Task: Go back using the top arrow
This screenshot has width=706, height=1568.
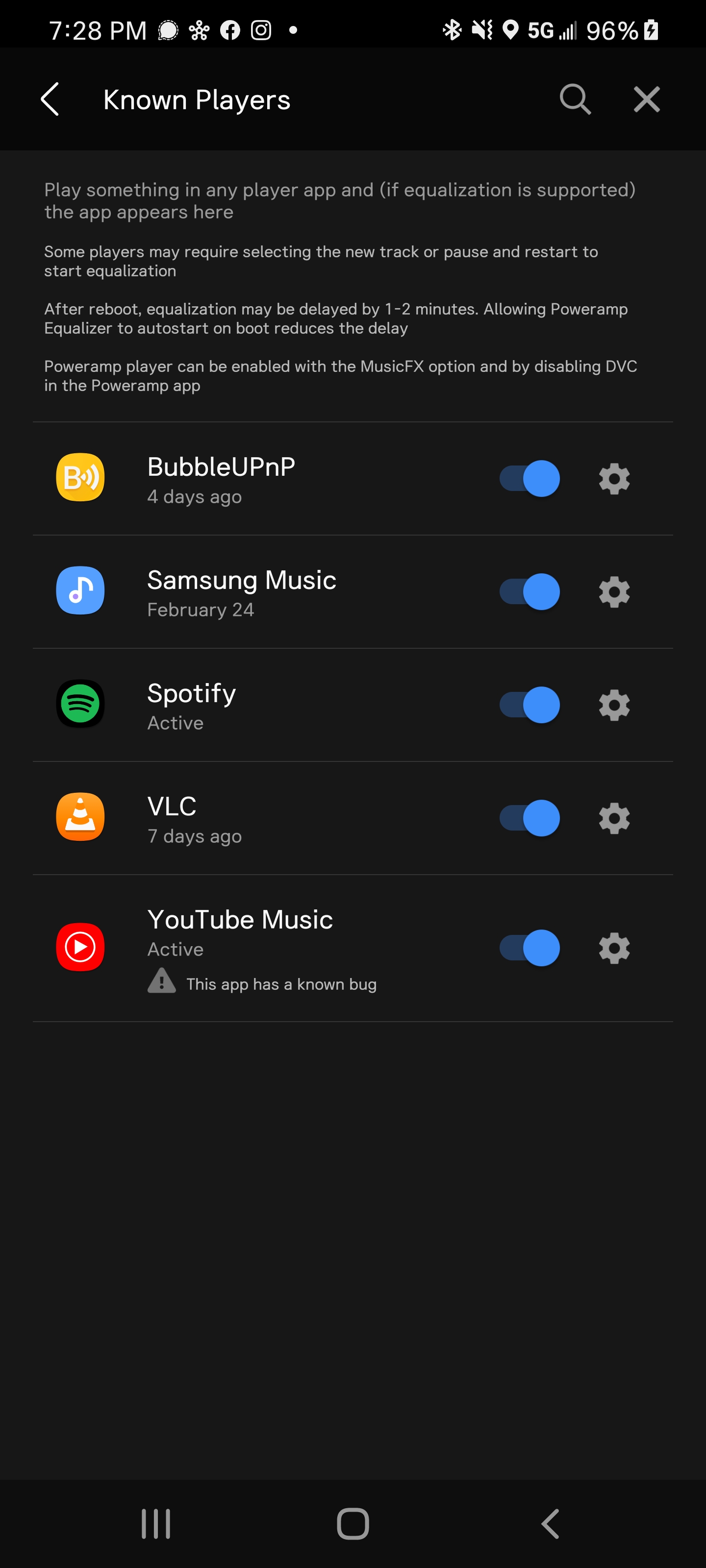Action: [x=50, y=99]
